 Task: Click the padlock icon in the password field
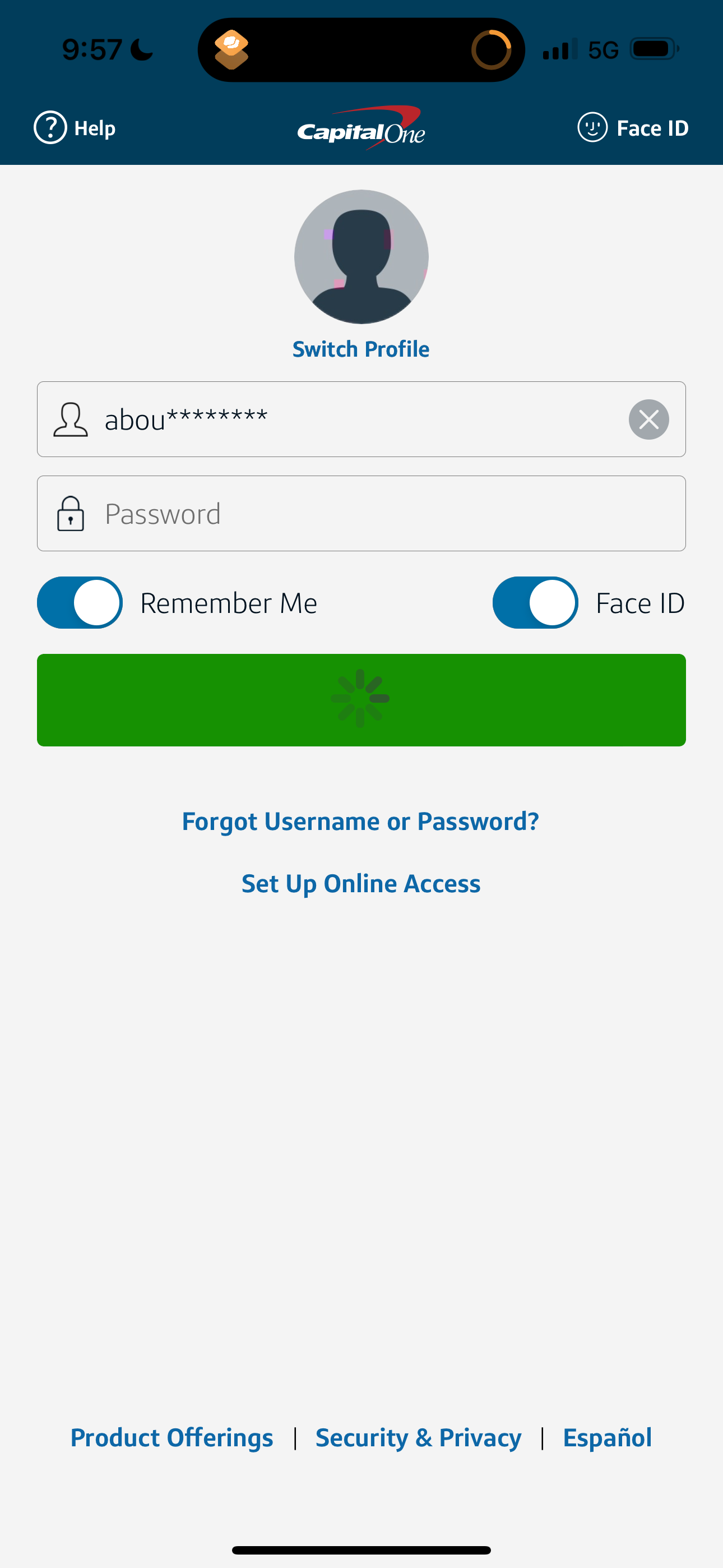(x=69, y=514)
